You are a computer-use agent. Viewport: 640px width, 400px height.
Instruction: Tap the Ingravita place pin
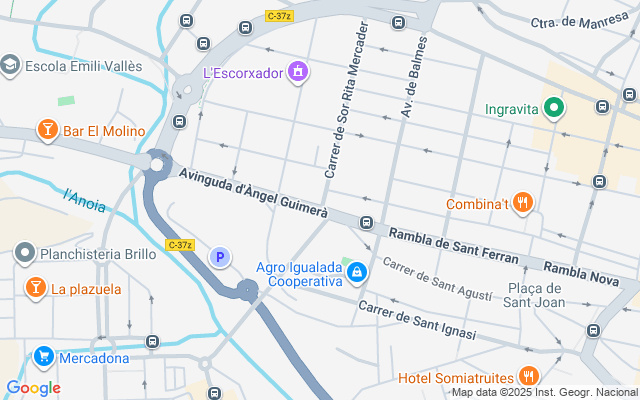point(555,108)
